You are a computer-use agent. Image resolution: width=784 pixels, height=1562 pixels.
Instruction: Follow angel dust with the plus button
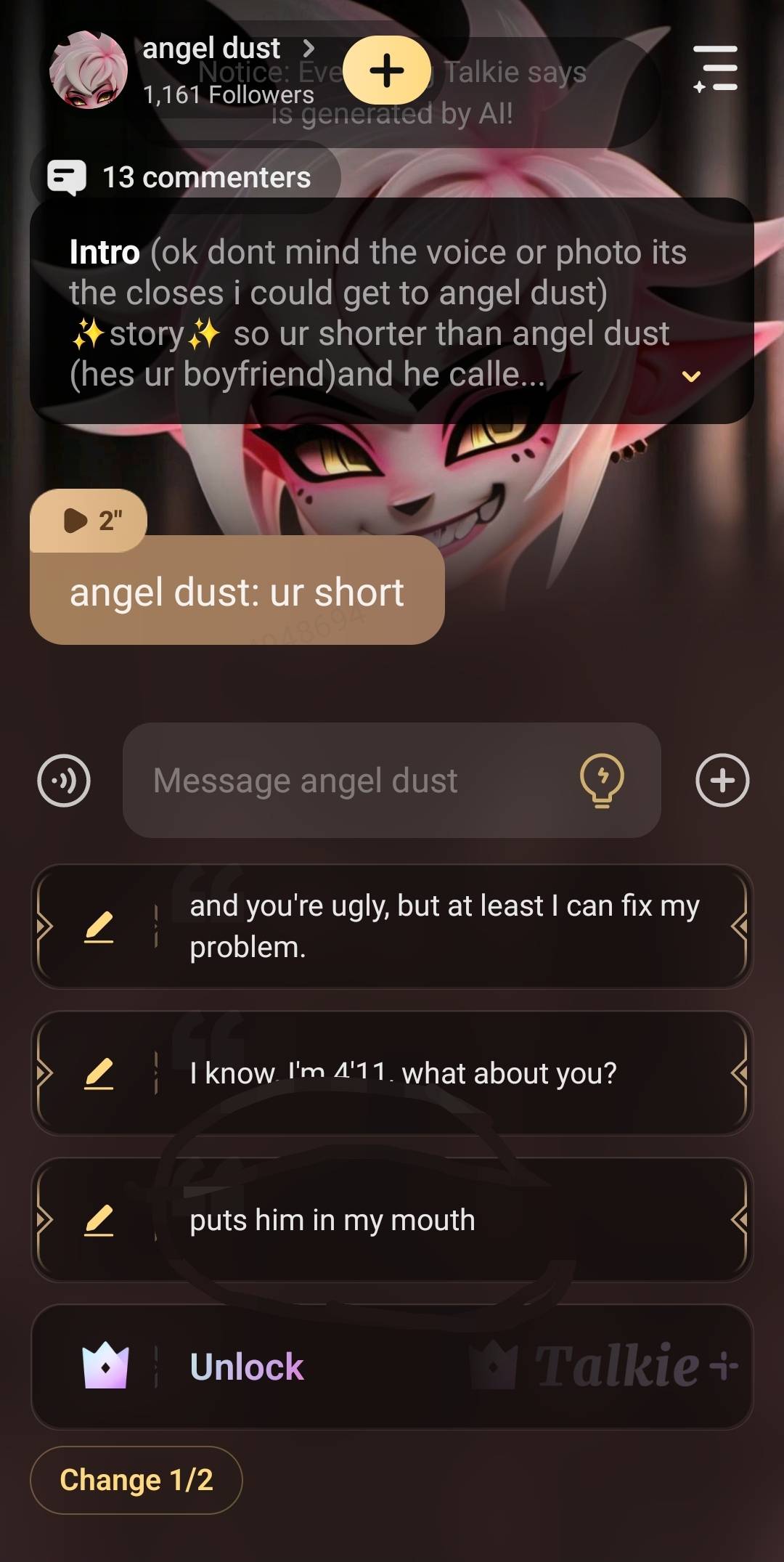click(x=387, y=70)
